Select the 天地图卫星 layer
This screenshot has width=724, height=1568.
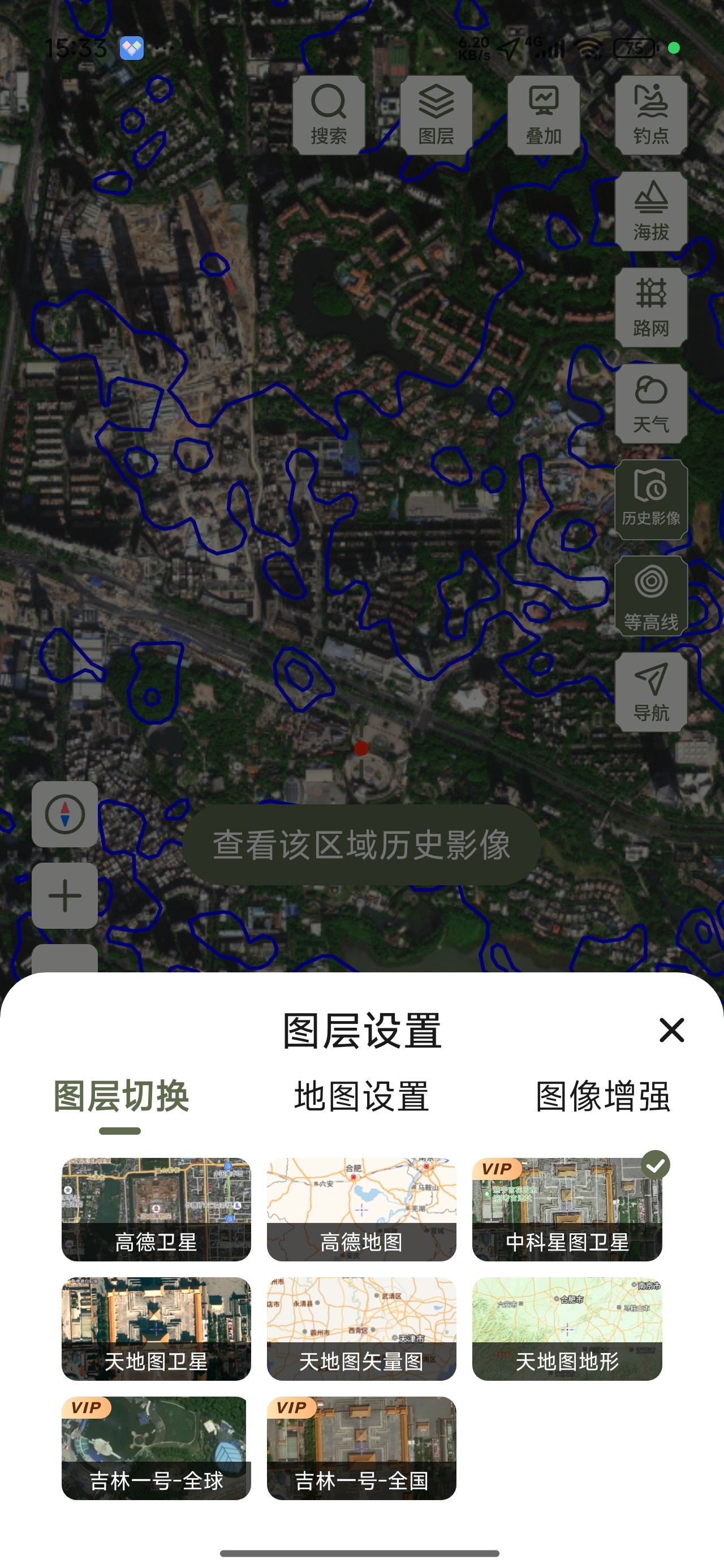(x=156, y=1328)
